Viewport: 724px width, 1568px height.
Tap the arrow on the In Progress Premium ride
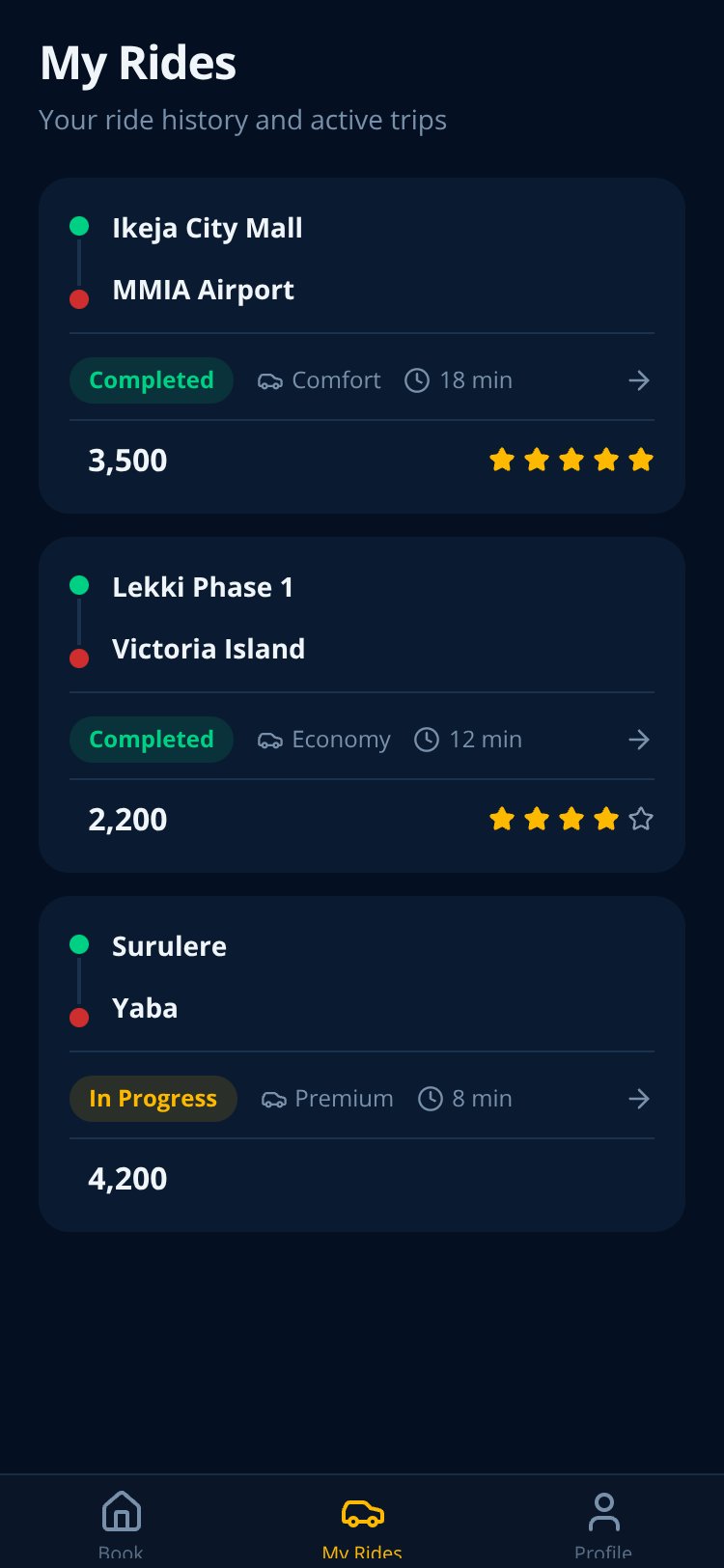click(639, 1099)
